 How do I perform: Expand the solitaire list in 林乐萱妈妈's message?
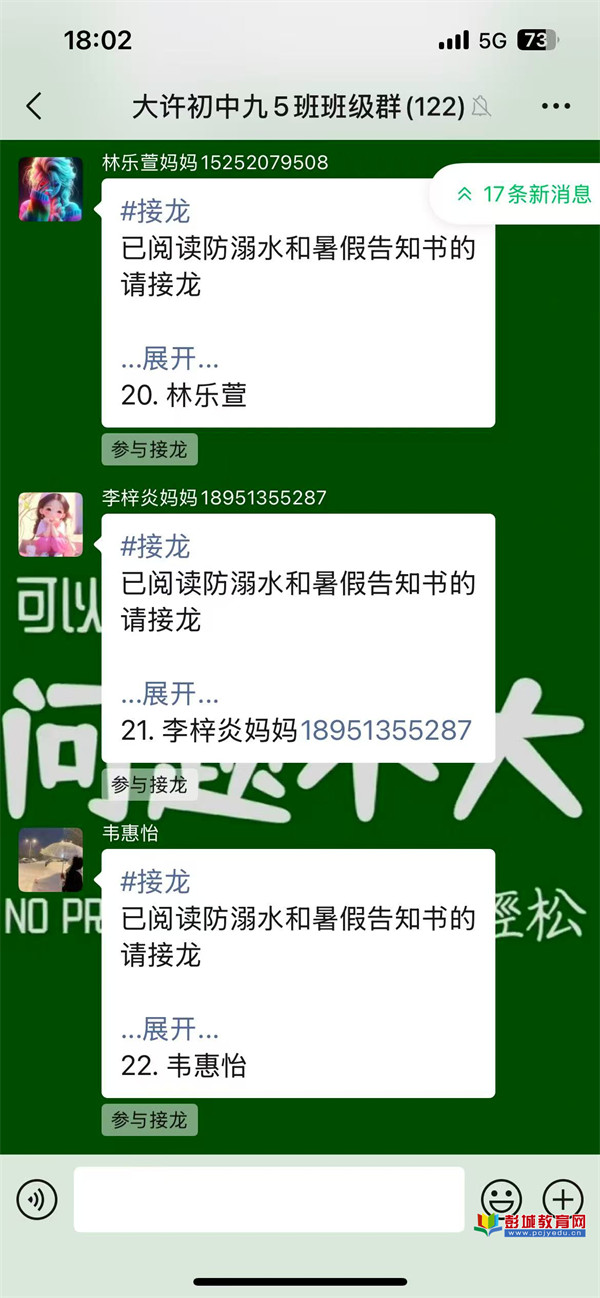point(170,359)
